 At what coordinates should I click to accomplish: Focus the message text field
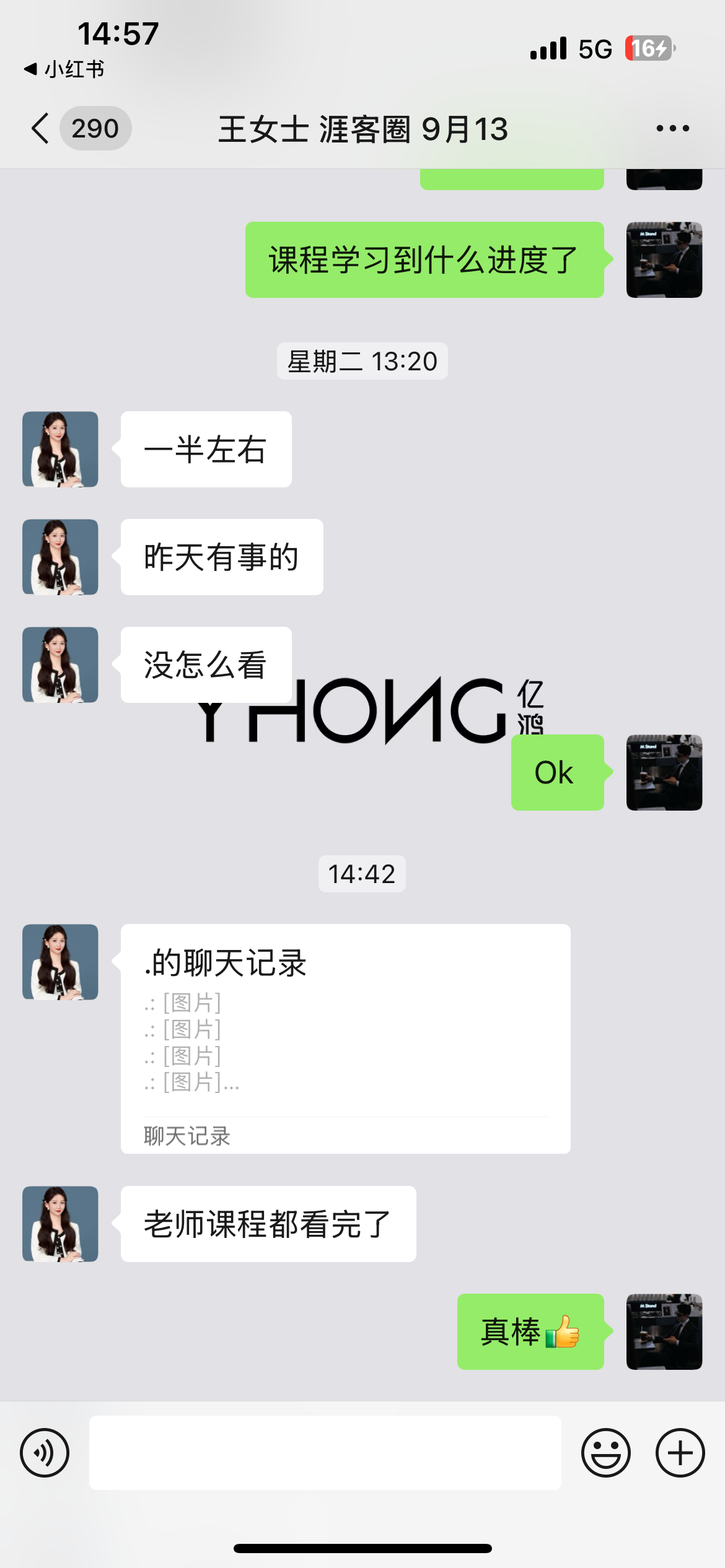pyautogui.click(x=325, y=1453)
